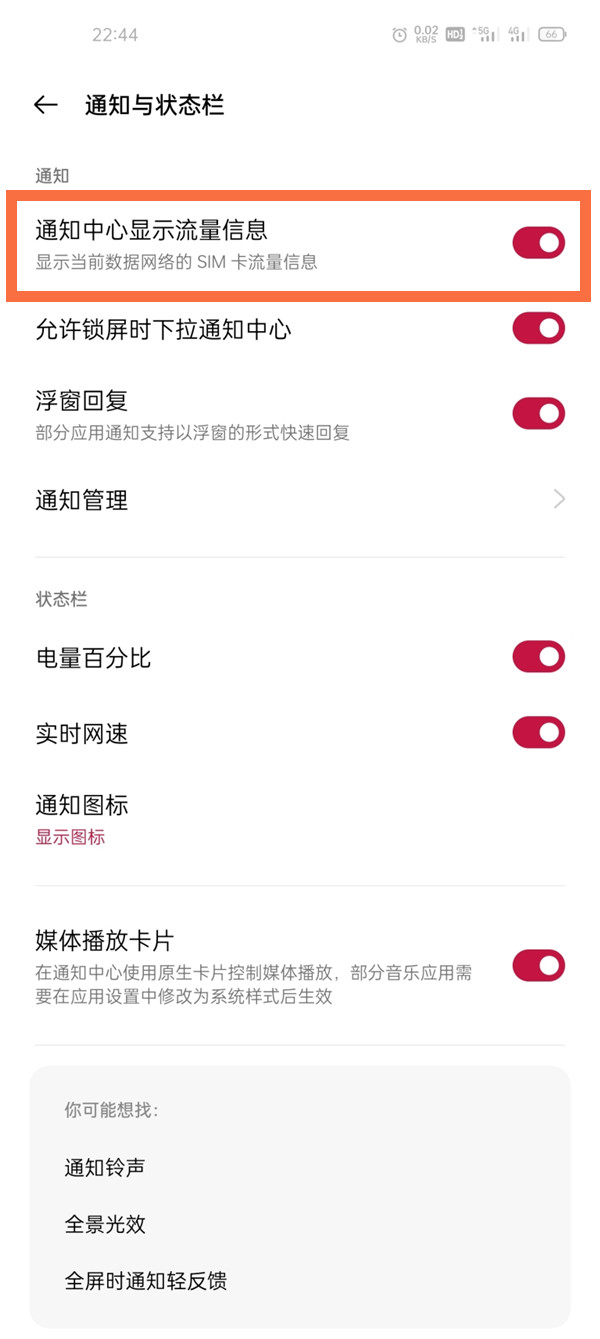Turn off 媒体播放卡片 switch
600x1339 pixels.
[538, 966]
